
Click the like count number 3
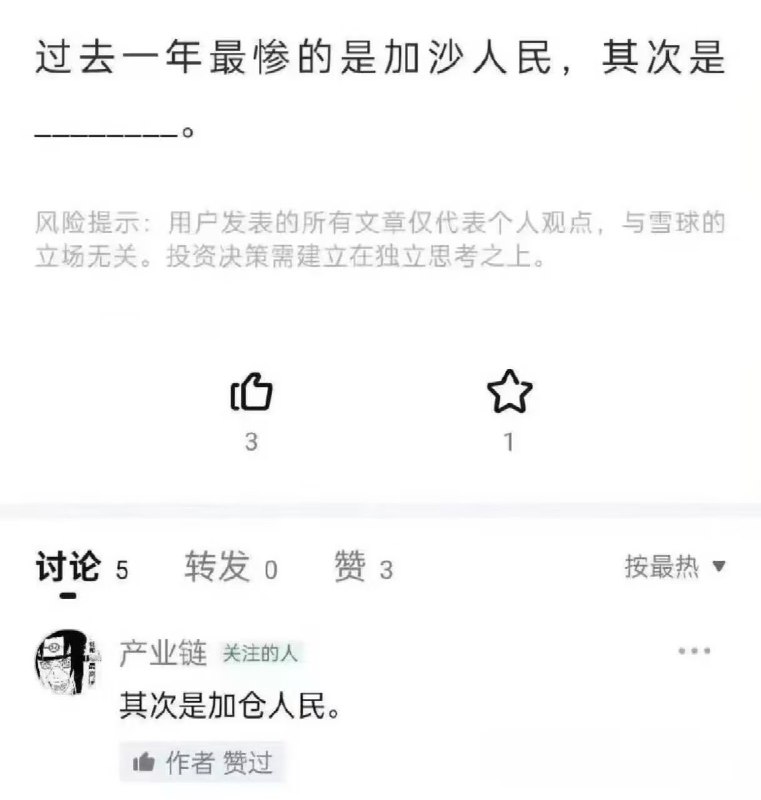point(253,437)
